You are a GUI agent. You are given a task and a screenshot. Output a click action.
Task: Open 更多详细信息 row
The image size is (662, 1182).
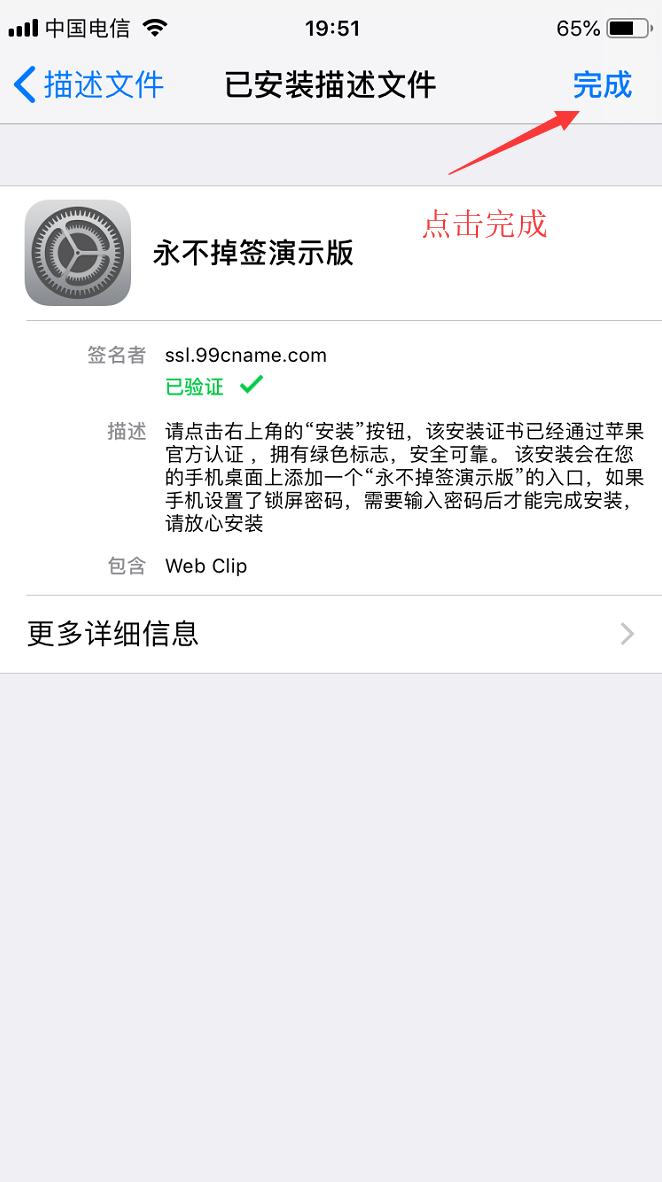pyautogui.click(x=331, y=634)
